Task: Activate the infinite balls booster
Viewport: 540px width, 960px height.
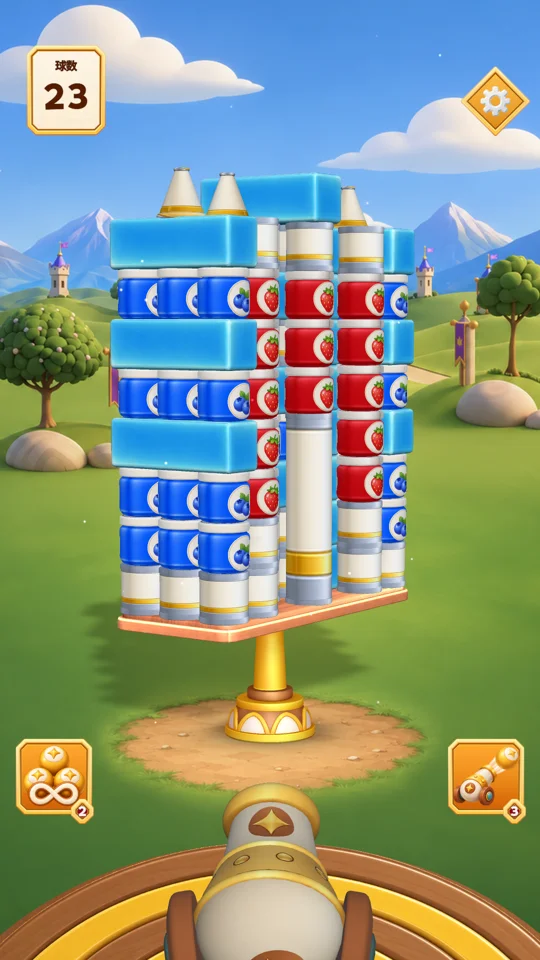Action: [54, 778]
